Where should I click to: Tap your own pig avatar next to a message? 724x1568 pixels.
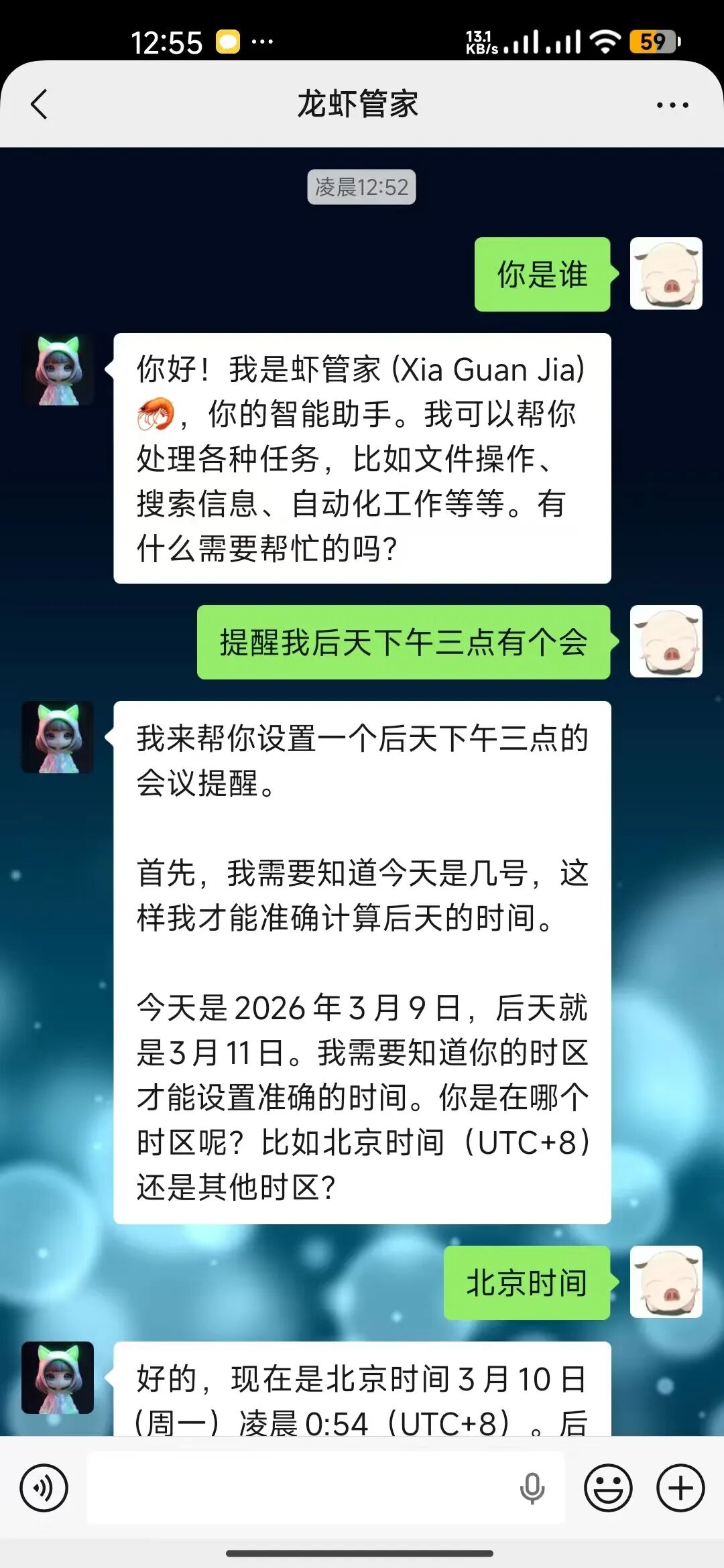[x=667, y=275]
